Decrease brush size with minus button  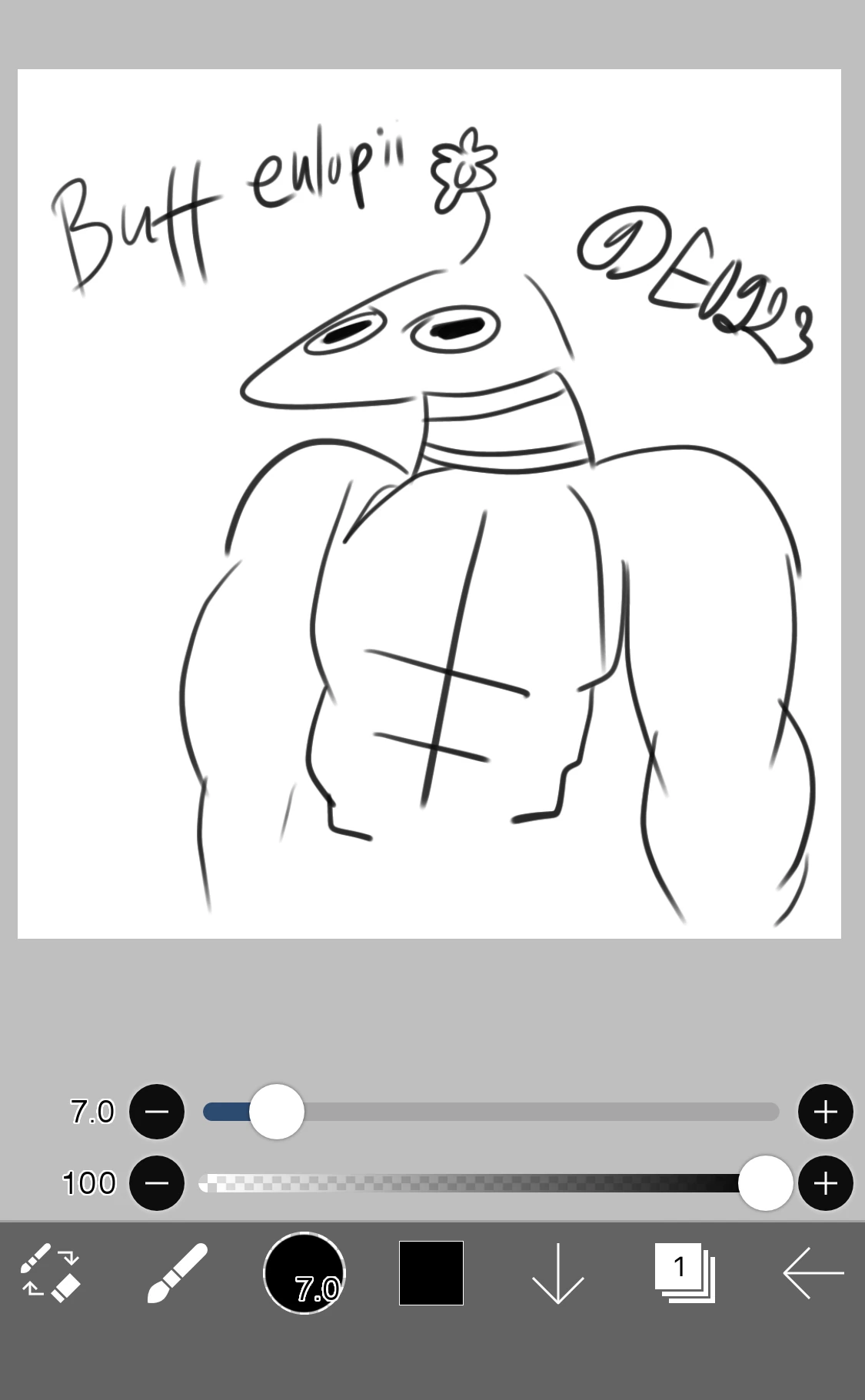tap(157, 1112)
